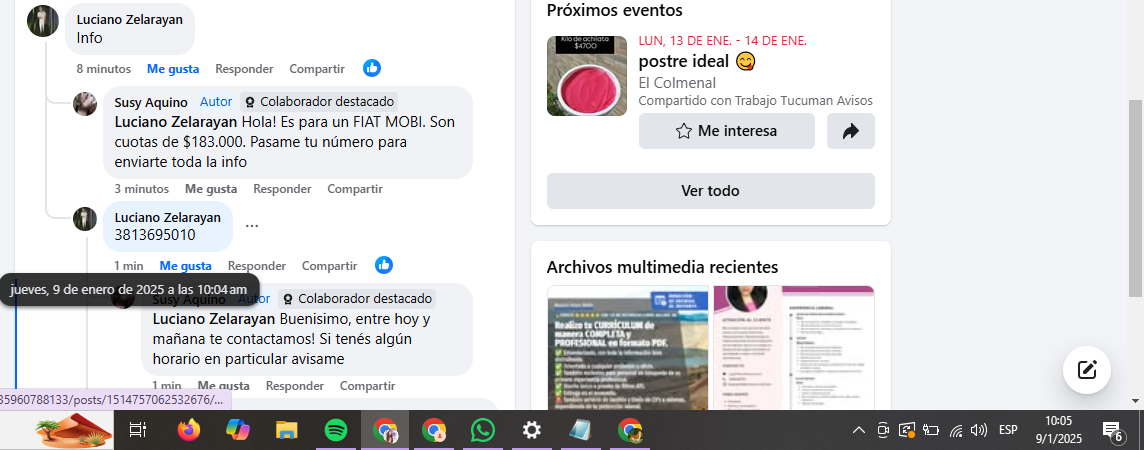Open WhatsApp from the taskbar

click(x=483, y=430)
